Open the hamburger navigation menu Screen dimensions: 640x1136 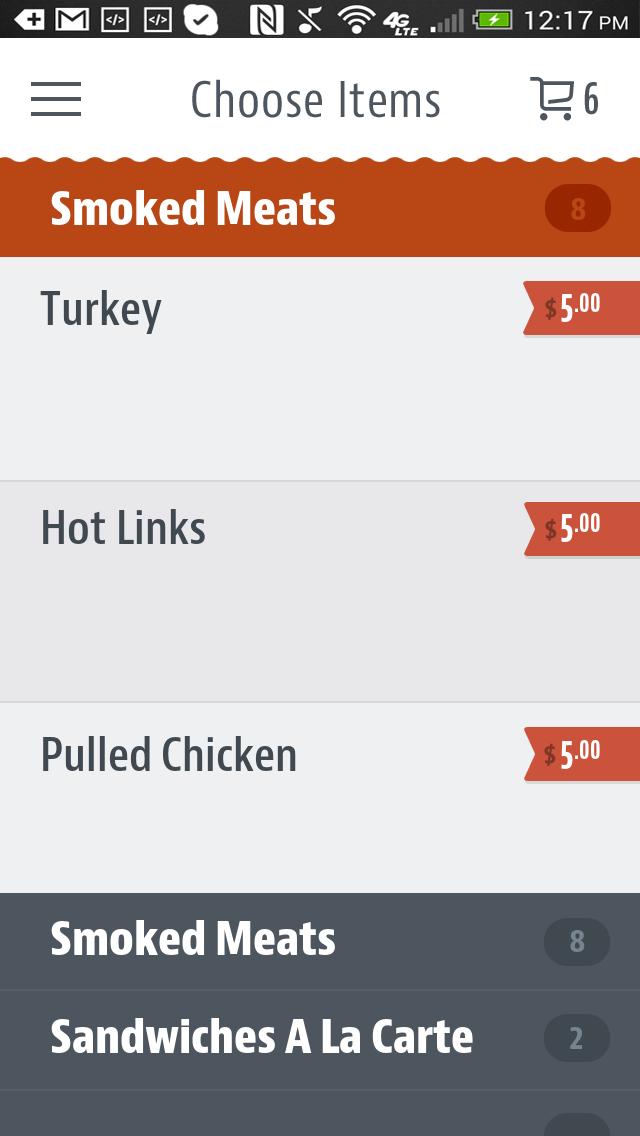point(56,99)
